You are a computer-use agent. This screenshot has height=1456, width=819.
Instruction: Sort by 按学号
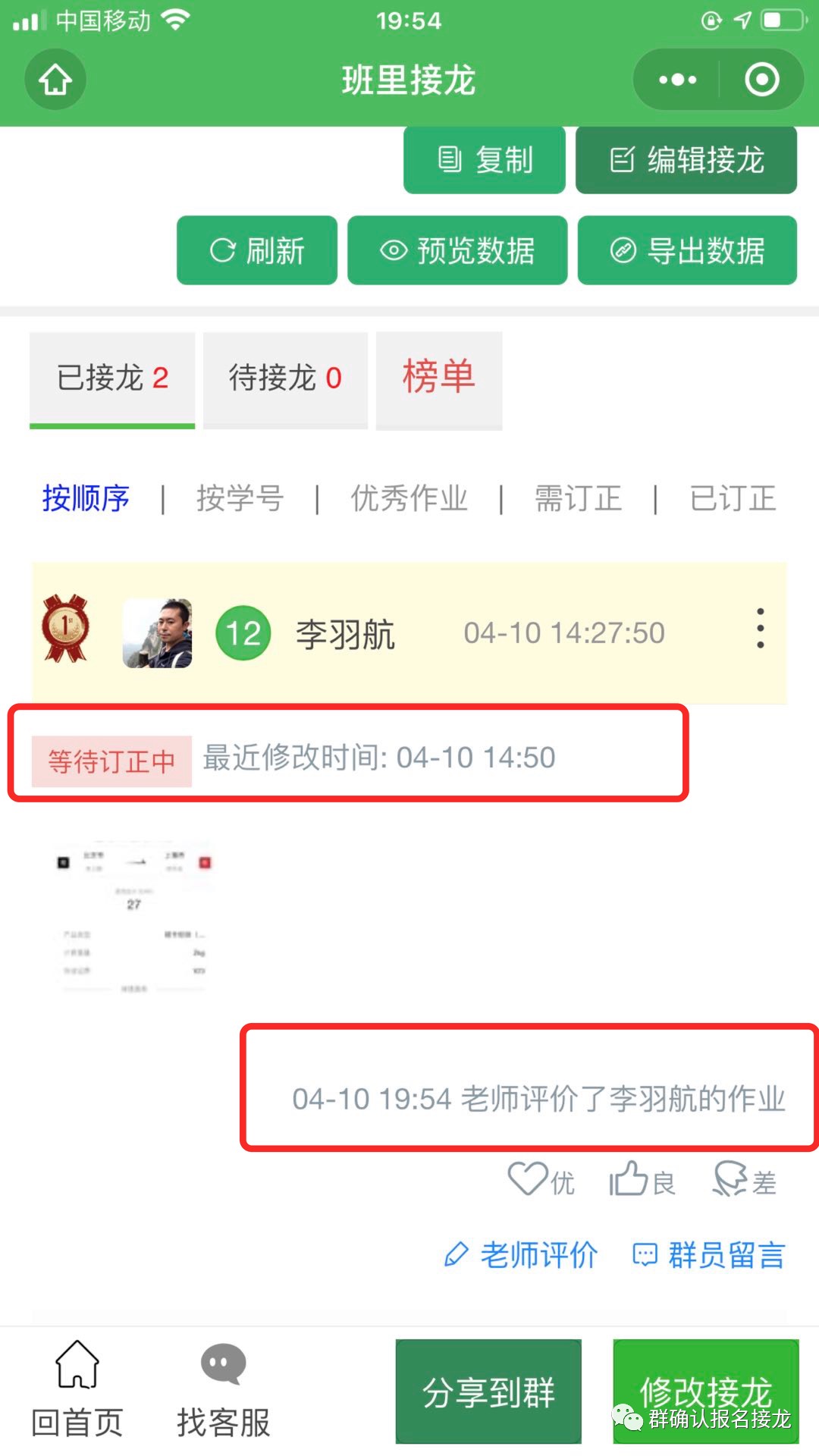[x=240, y=498]
